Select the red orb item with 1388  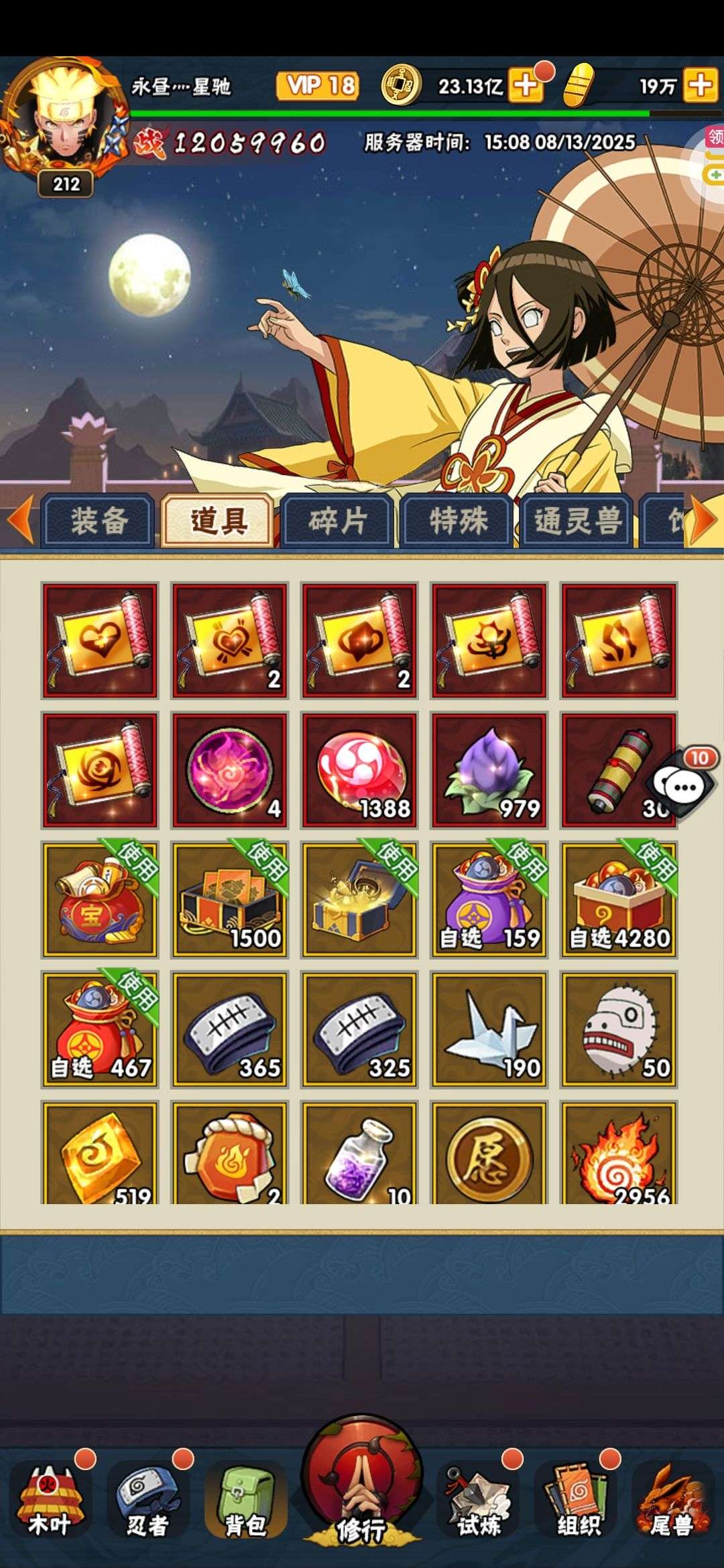pos(360,769)
